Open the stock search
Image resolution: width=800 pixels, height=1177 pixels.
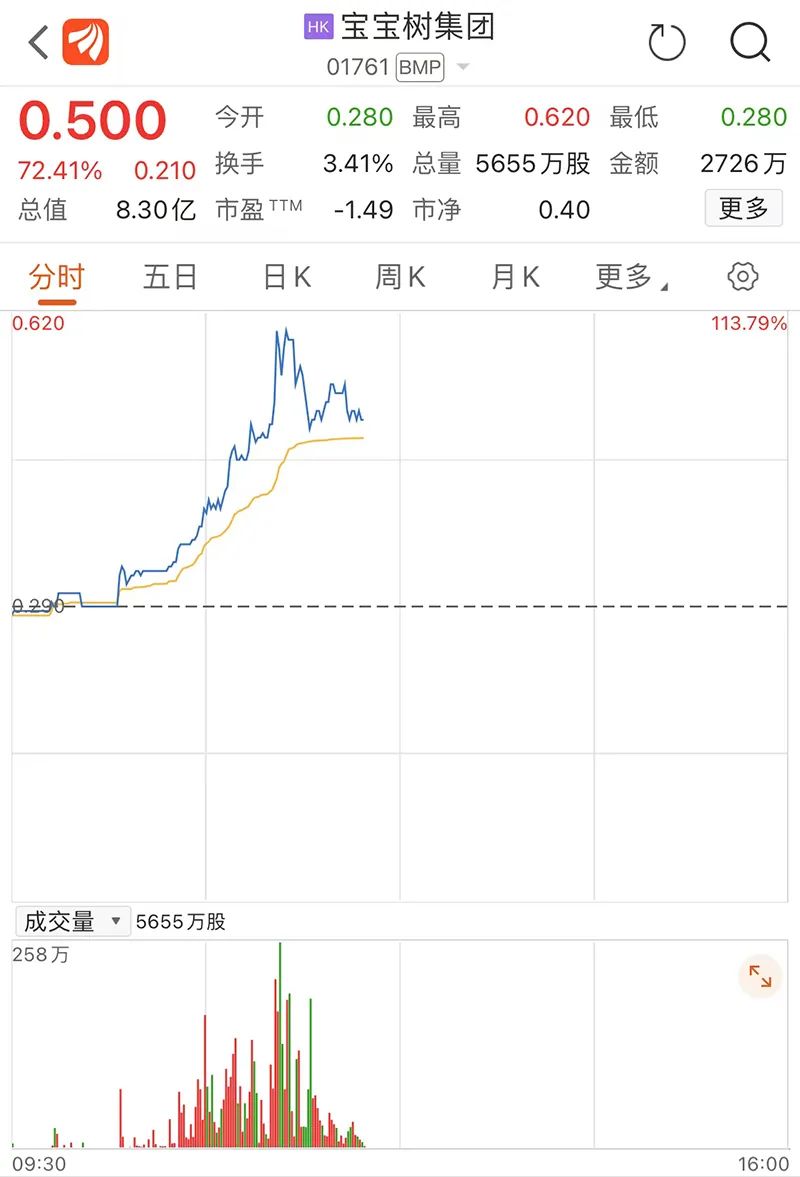750,43
